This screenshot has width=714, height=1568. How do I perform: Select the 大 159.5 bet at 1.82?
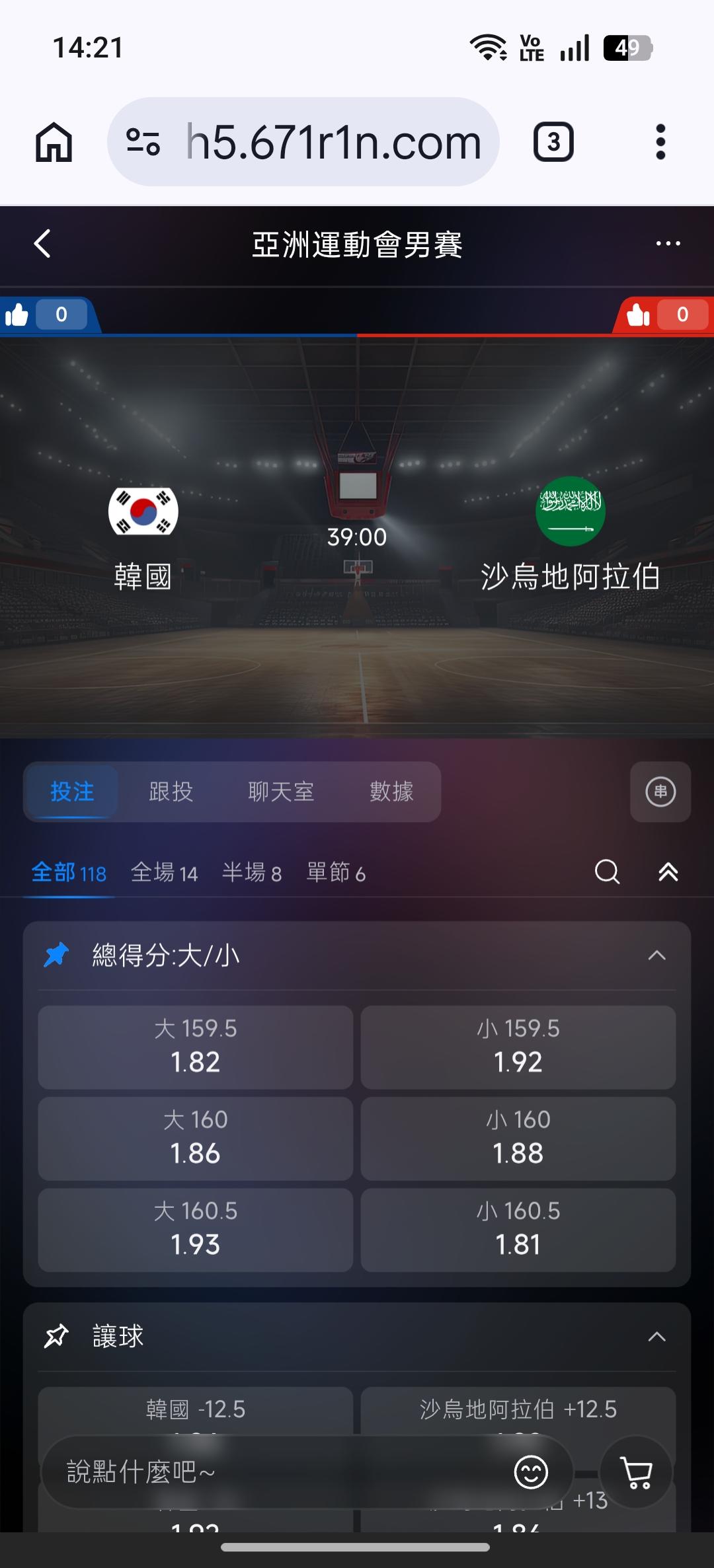pos(195,1047)
